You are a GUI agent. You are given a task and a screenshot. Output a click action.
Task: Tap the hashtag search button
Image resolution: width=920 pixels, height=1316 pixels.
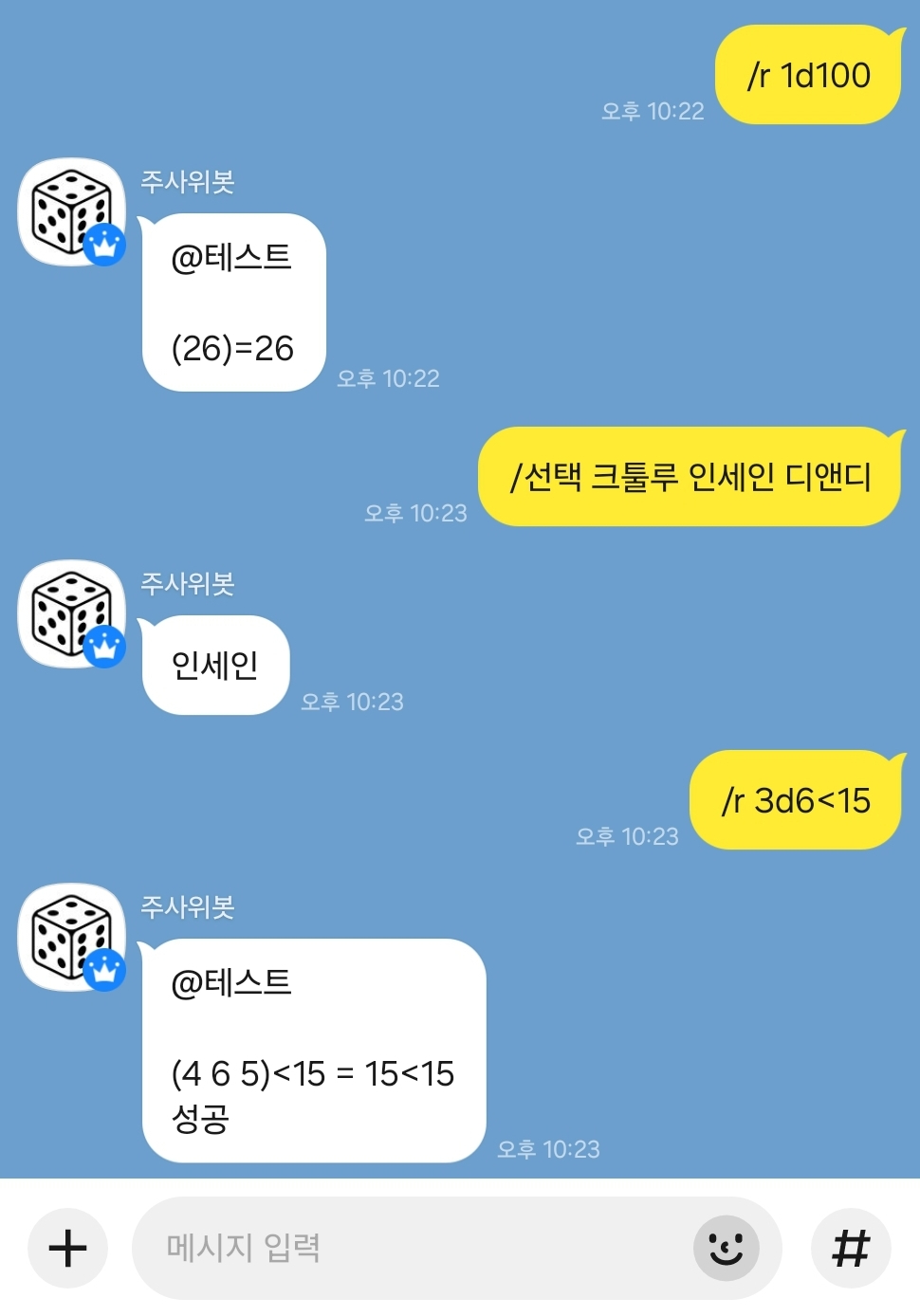851,1248
